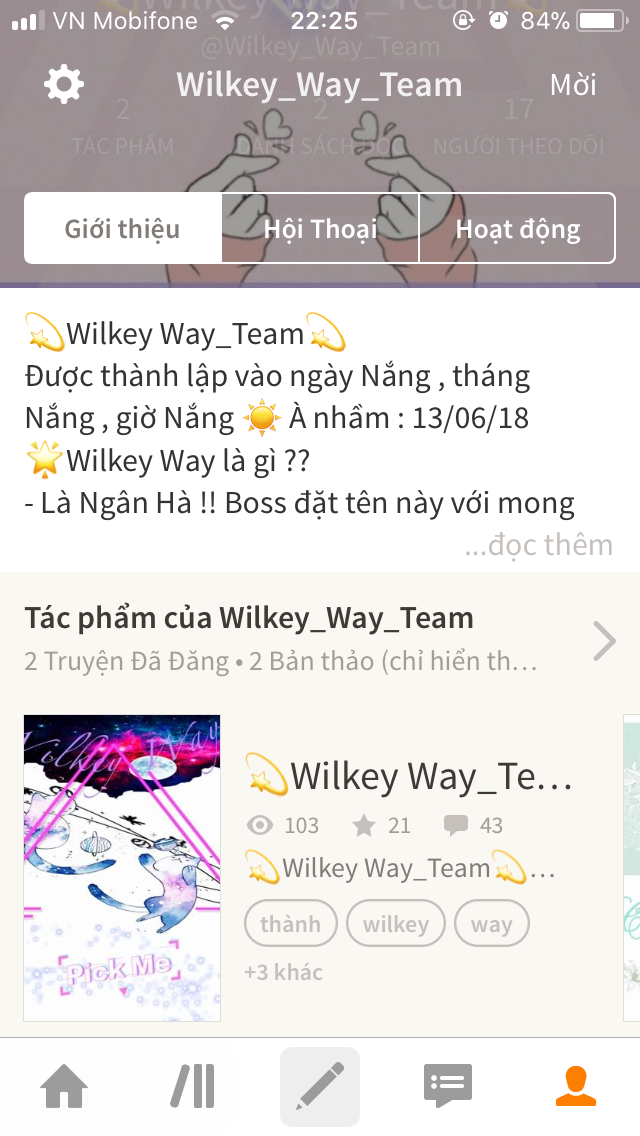Open the settings gear icon

pos(64,85)
